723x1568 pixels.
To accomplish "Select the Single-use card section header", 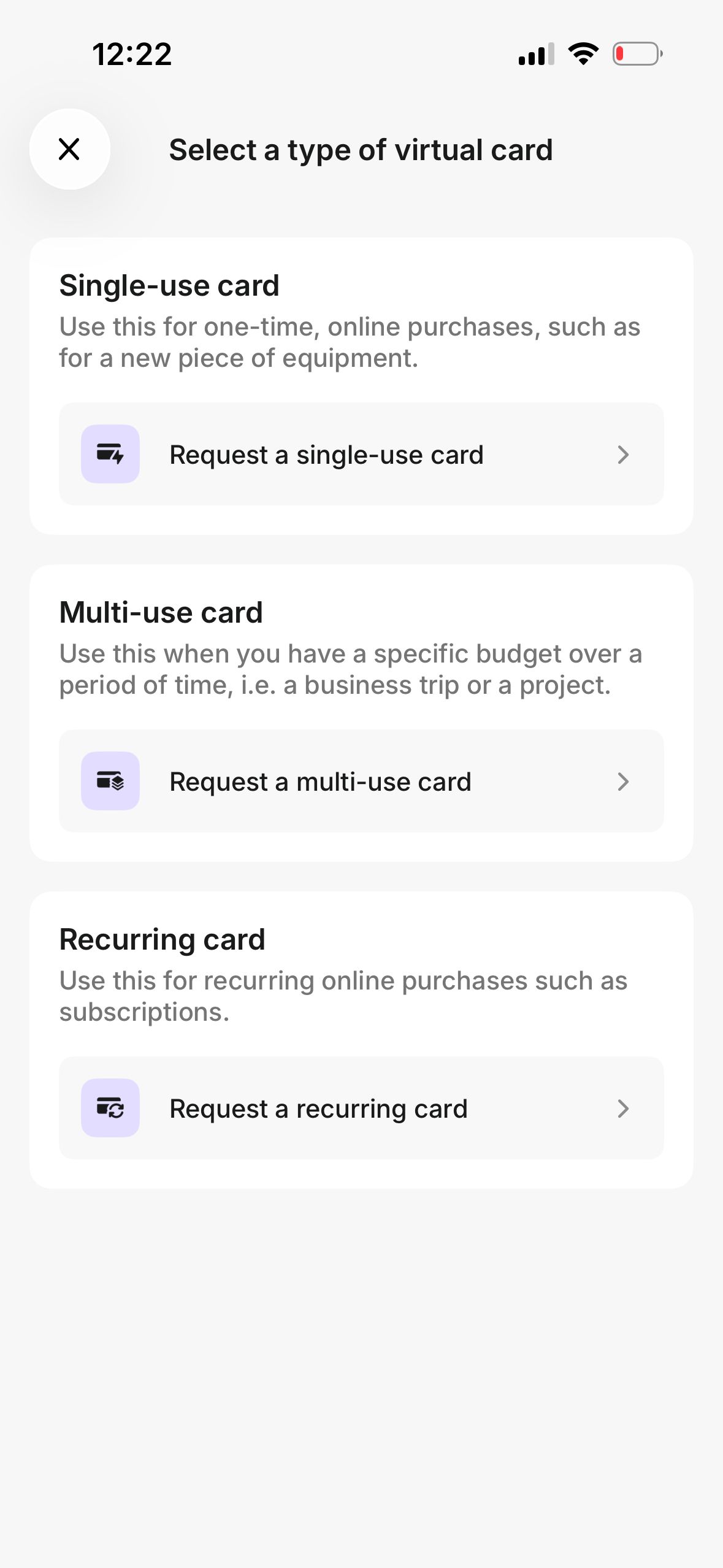I will click(169, 284).
